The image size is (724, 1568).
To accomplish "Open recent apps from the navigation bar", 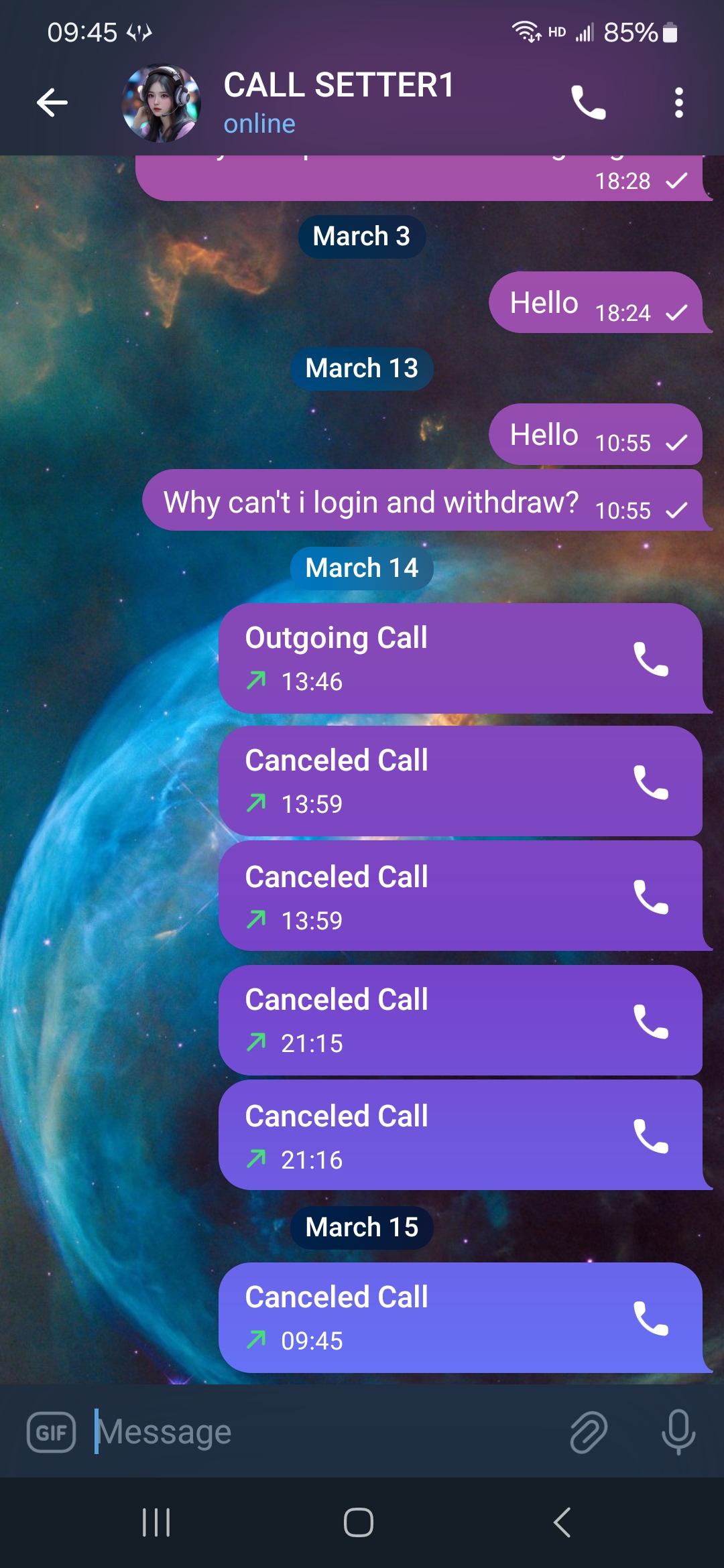I will [x=156, y=1522].
